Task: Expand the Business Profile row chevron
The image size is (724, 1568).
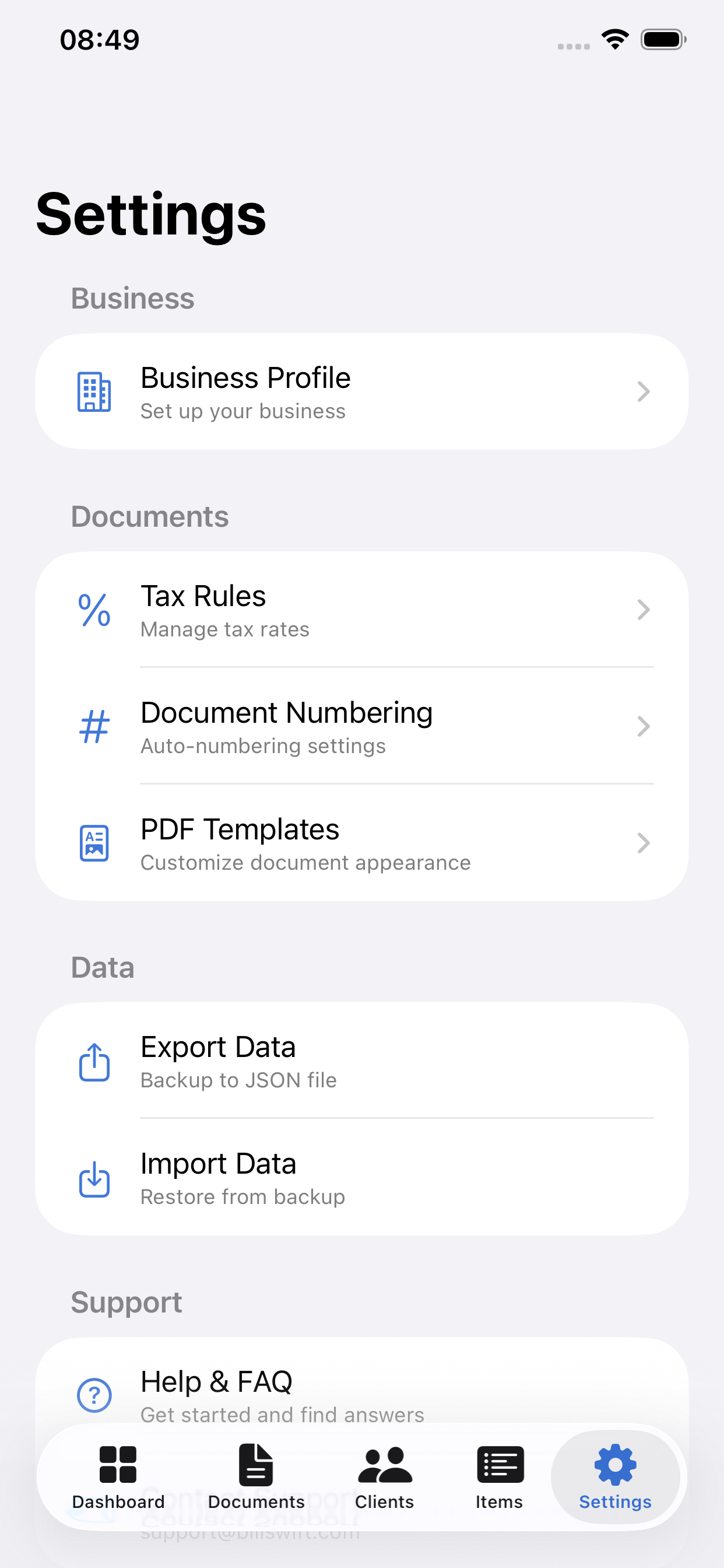Action: (x=643, y=391)
